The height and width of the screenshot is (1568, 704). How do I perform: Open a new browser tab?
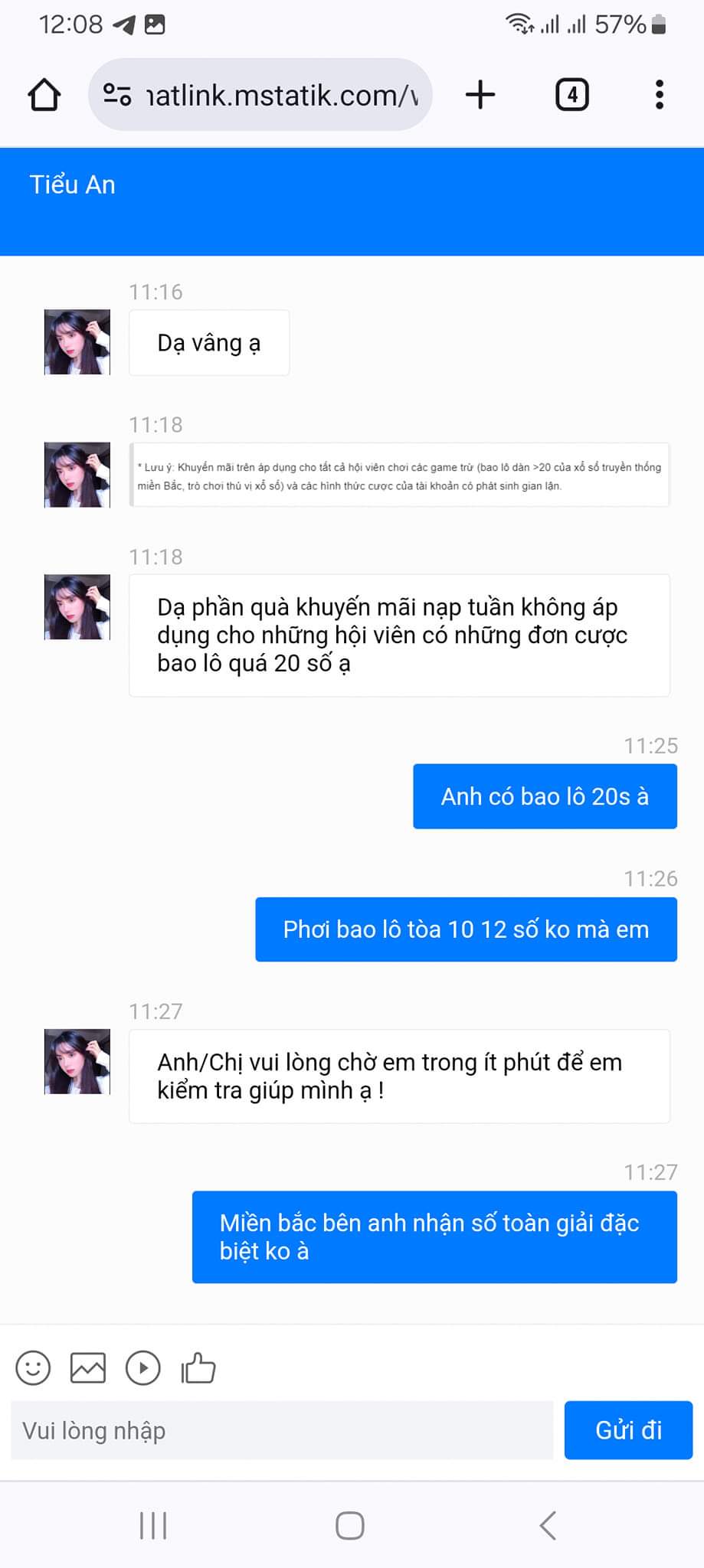point(480,96)
